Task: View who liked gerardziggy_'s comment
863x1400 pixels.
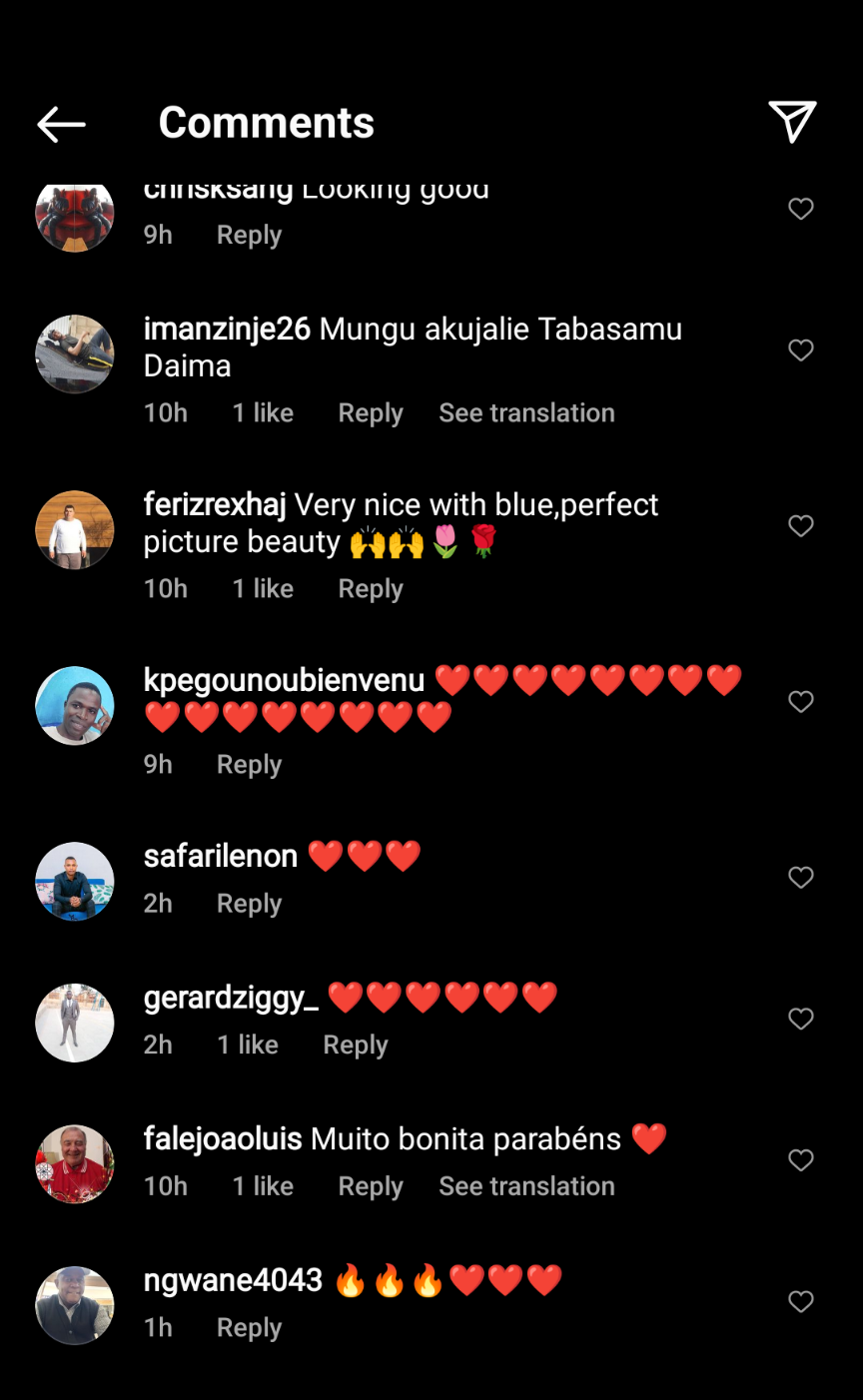Action: [x=248, y=1045]
